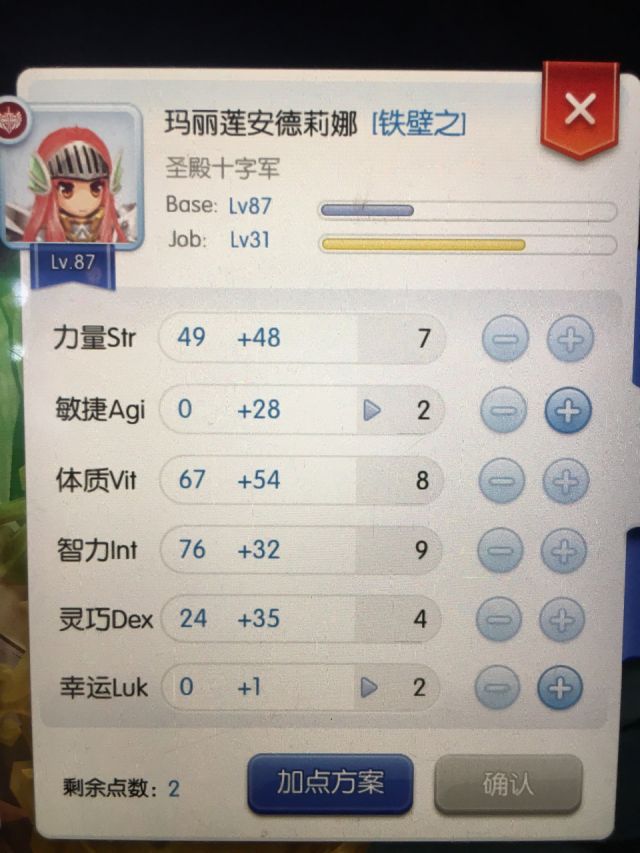Remove a point from 智力Int

[501, 552]
